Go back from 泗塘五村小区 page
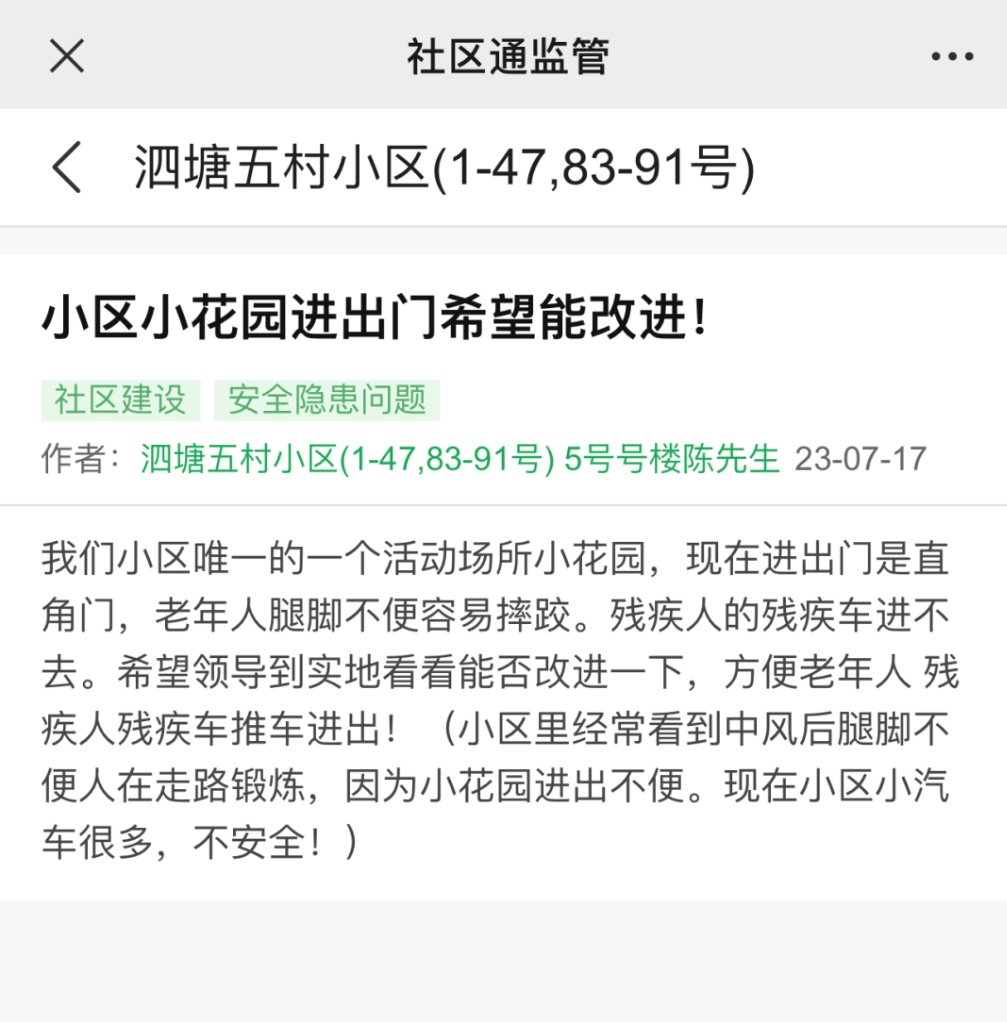 point(67,167)
